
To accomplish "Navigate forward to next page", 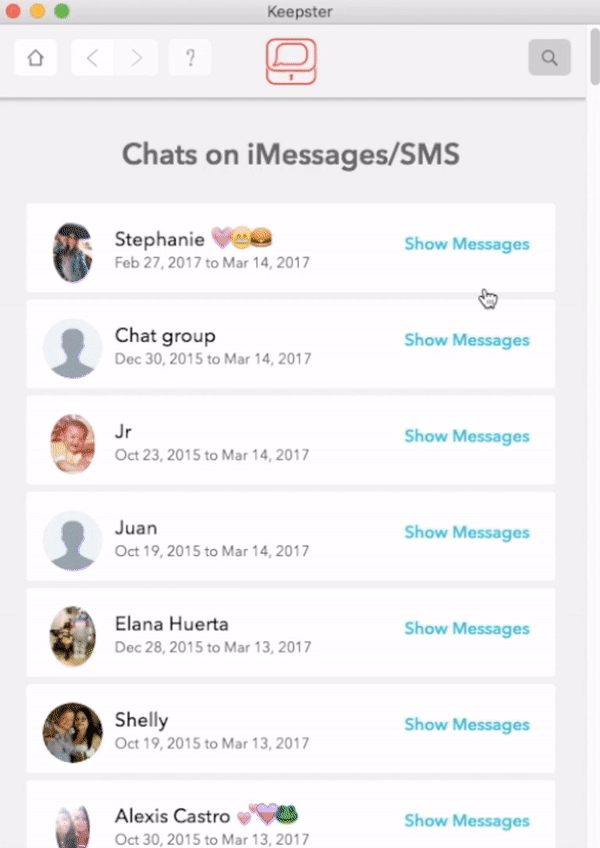I will (136, 58).
